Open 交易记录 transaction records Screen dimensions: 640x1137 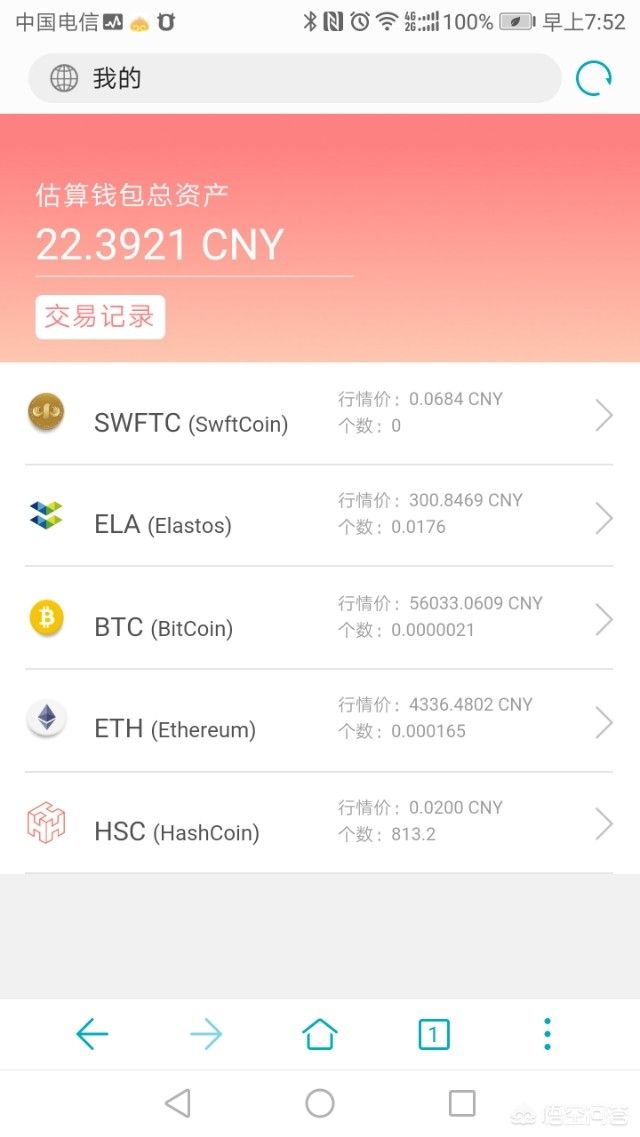point(100,317)
